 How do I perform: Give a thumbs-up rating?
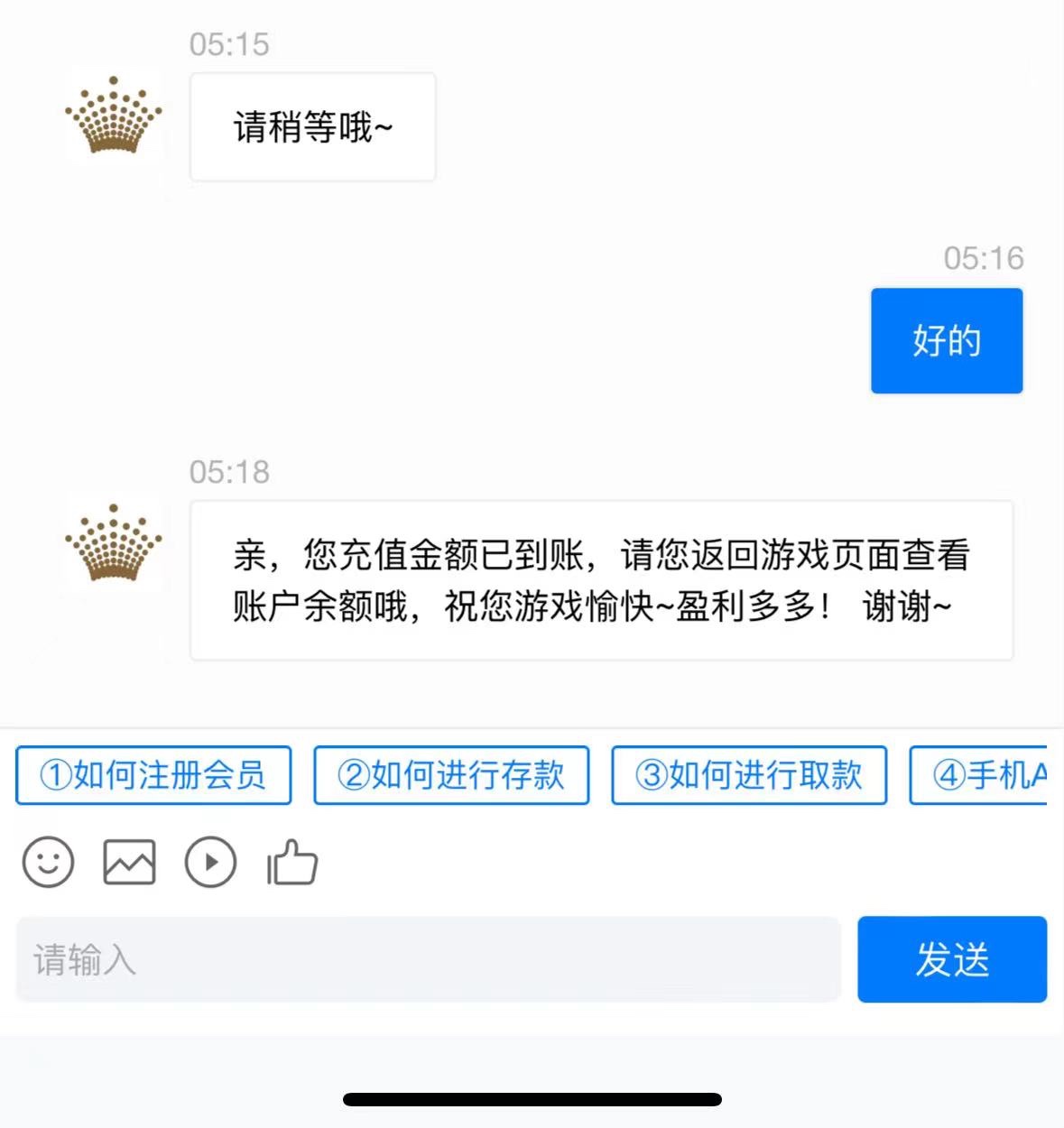point(292,862)
